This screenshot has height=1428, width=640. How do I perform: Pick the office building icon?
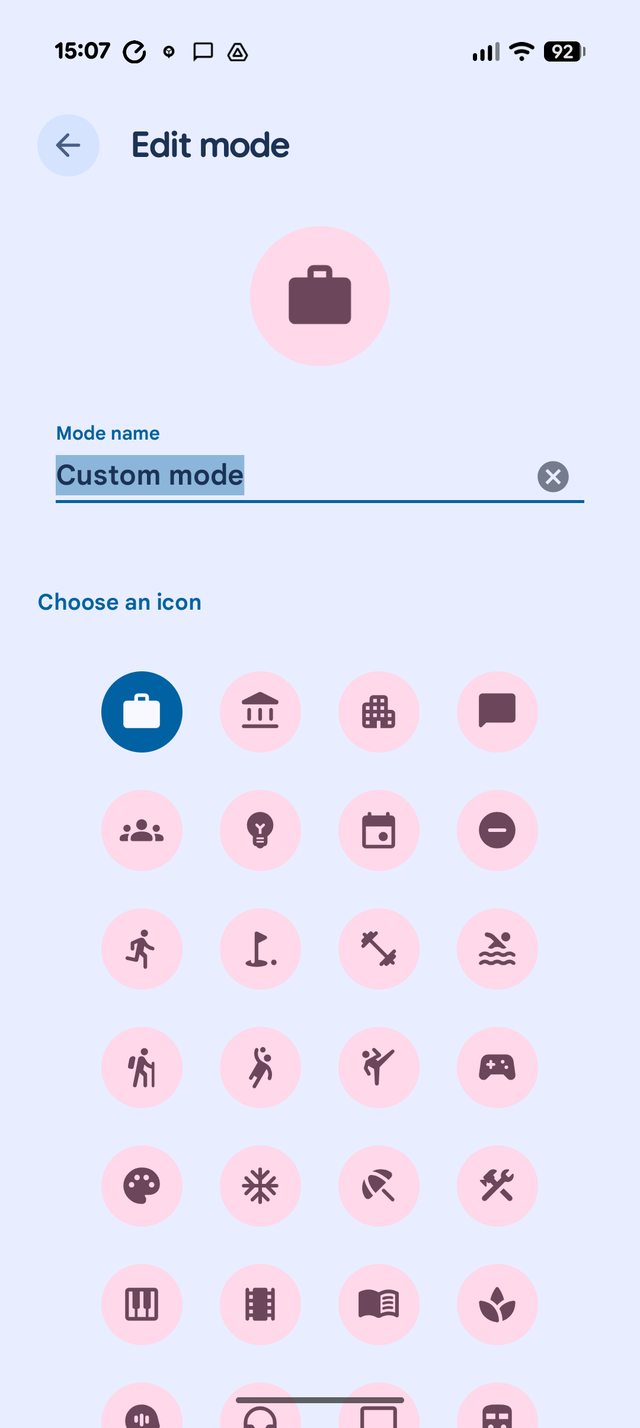click(379, 712)
